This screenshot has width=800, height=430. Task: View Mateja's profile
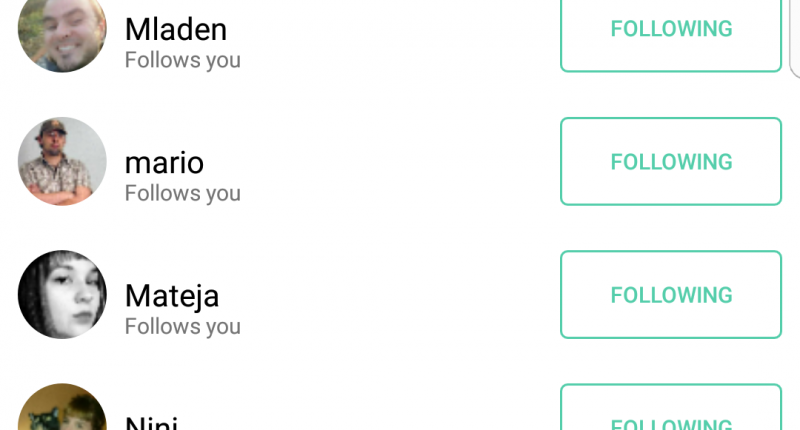point(171,295)
